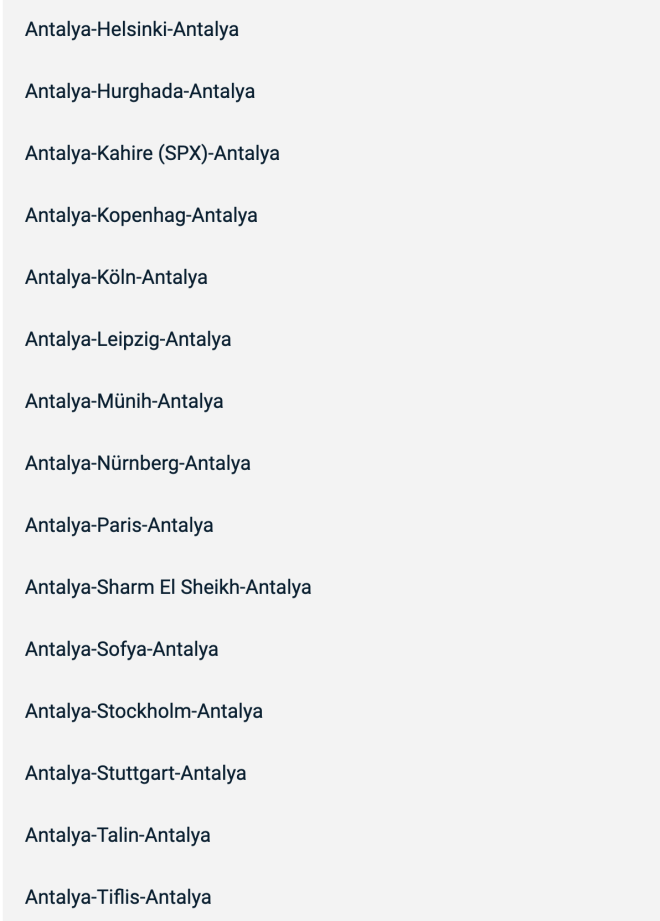Select Antalya-Köln-Antalya route
Screen dimensions: 660x921
pos(116,277)
